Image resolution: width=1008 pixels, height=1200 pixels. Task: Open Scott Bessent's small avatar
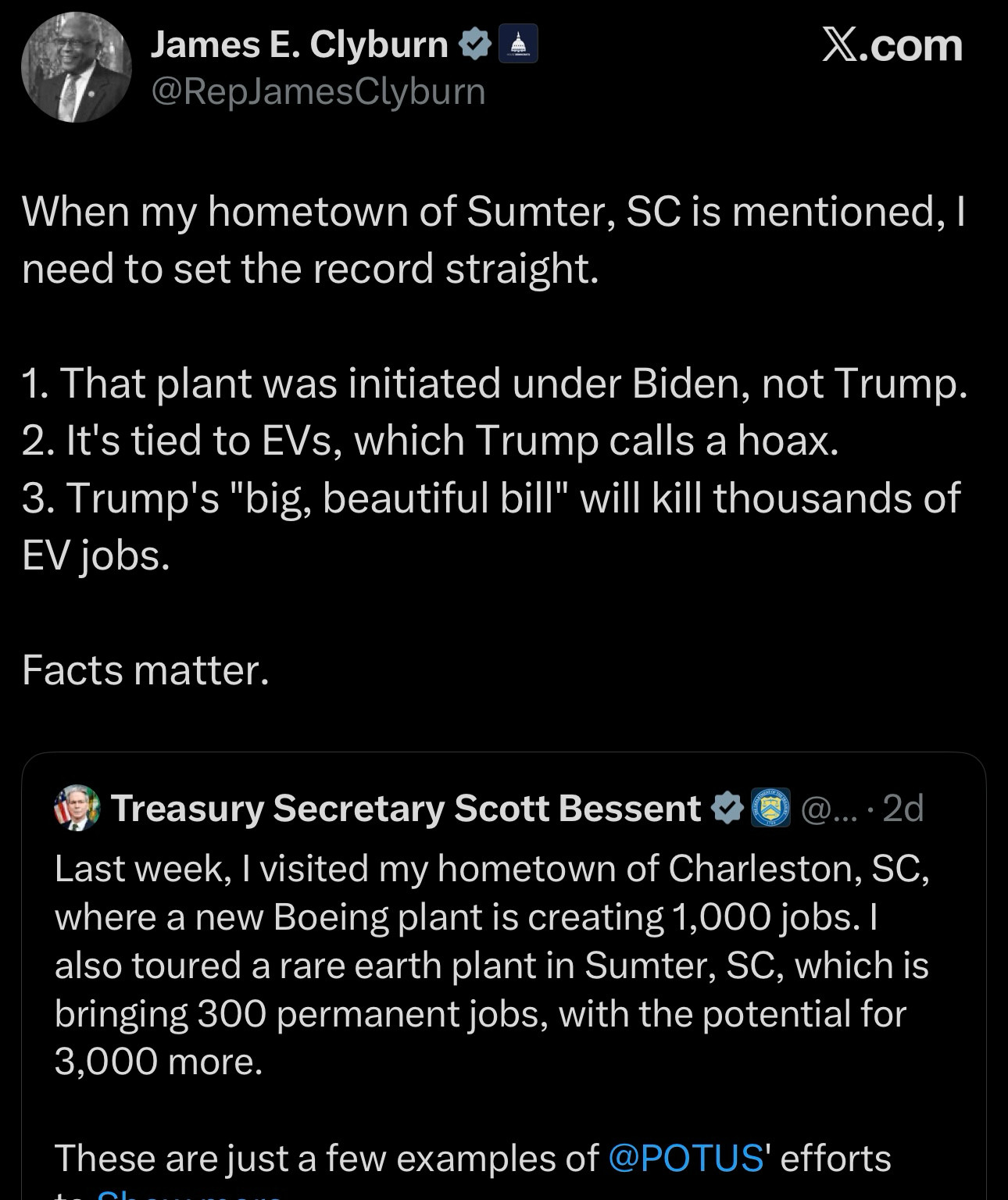(x=77, y=808)
